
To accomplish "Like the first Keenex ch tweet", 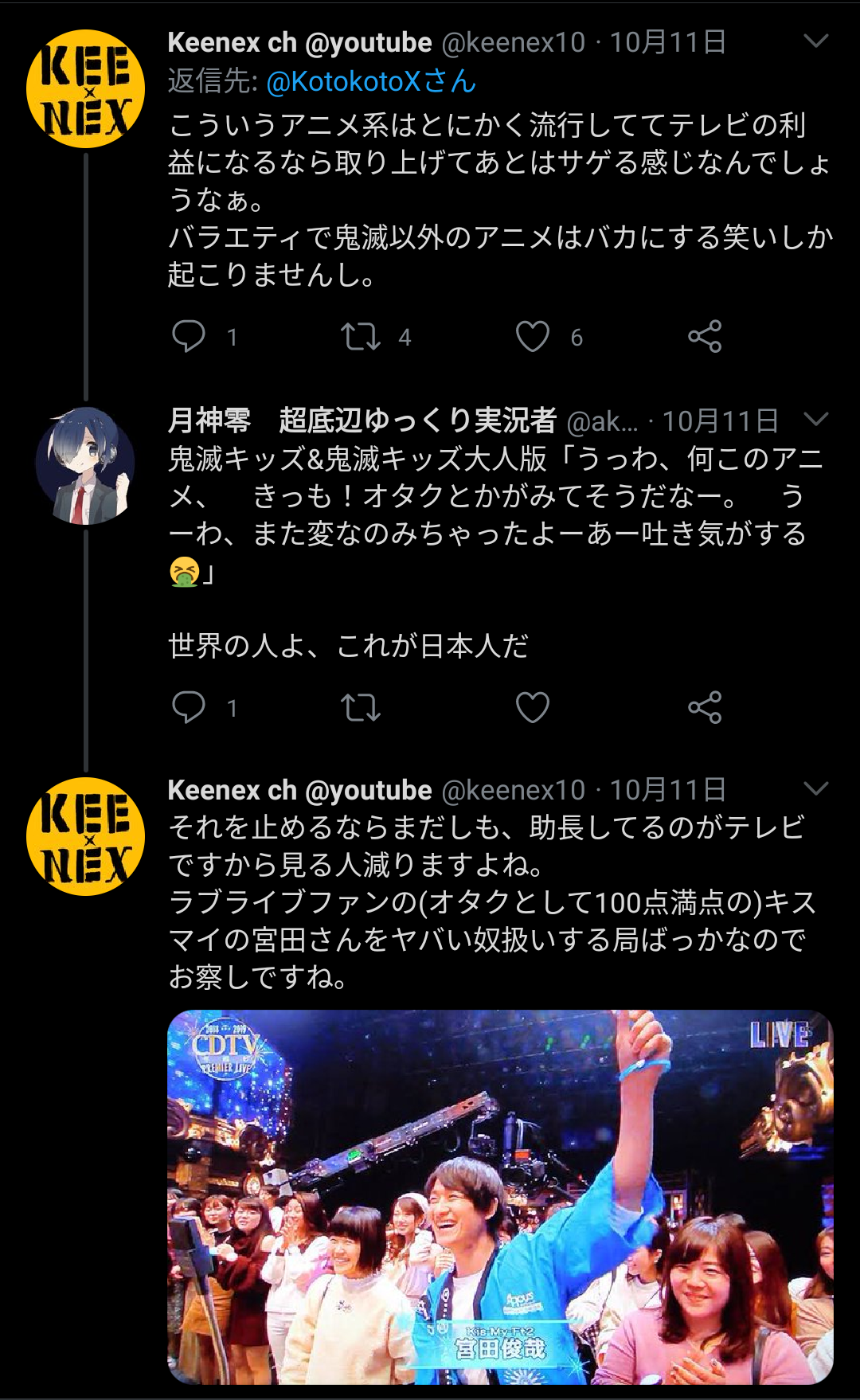I will [x=533, y=336].
